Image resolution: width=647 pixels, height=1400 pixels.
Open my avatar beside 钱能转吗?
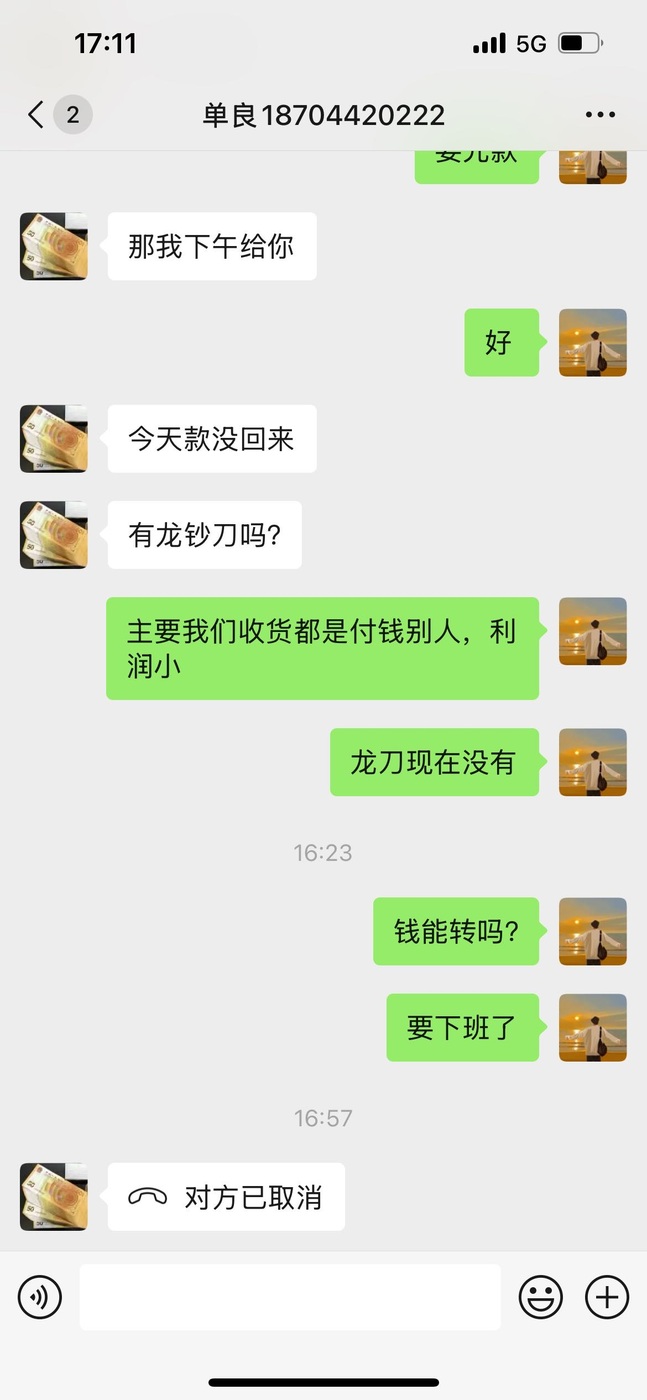click(593, 931)
